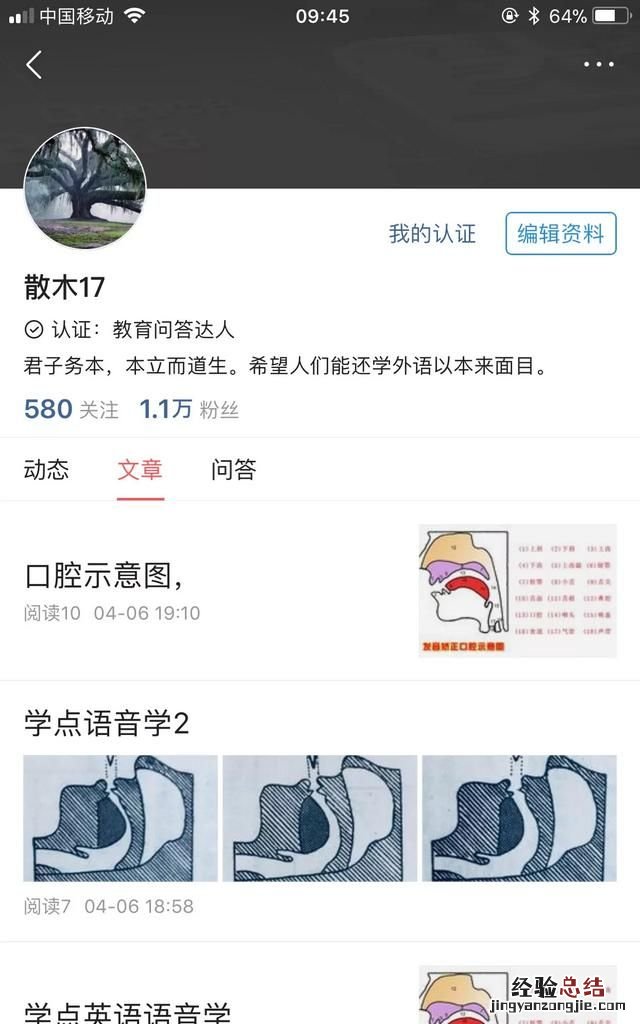Viewport: 640px width, 1024px height.
Task: Open the 580 关注 following list
Action: [71, 409]
